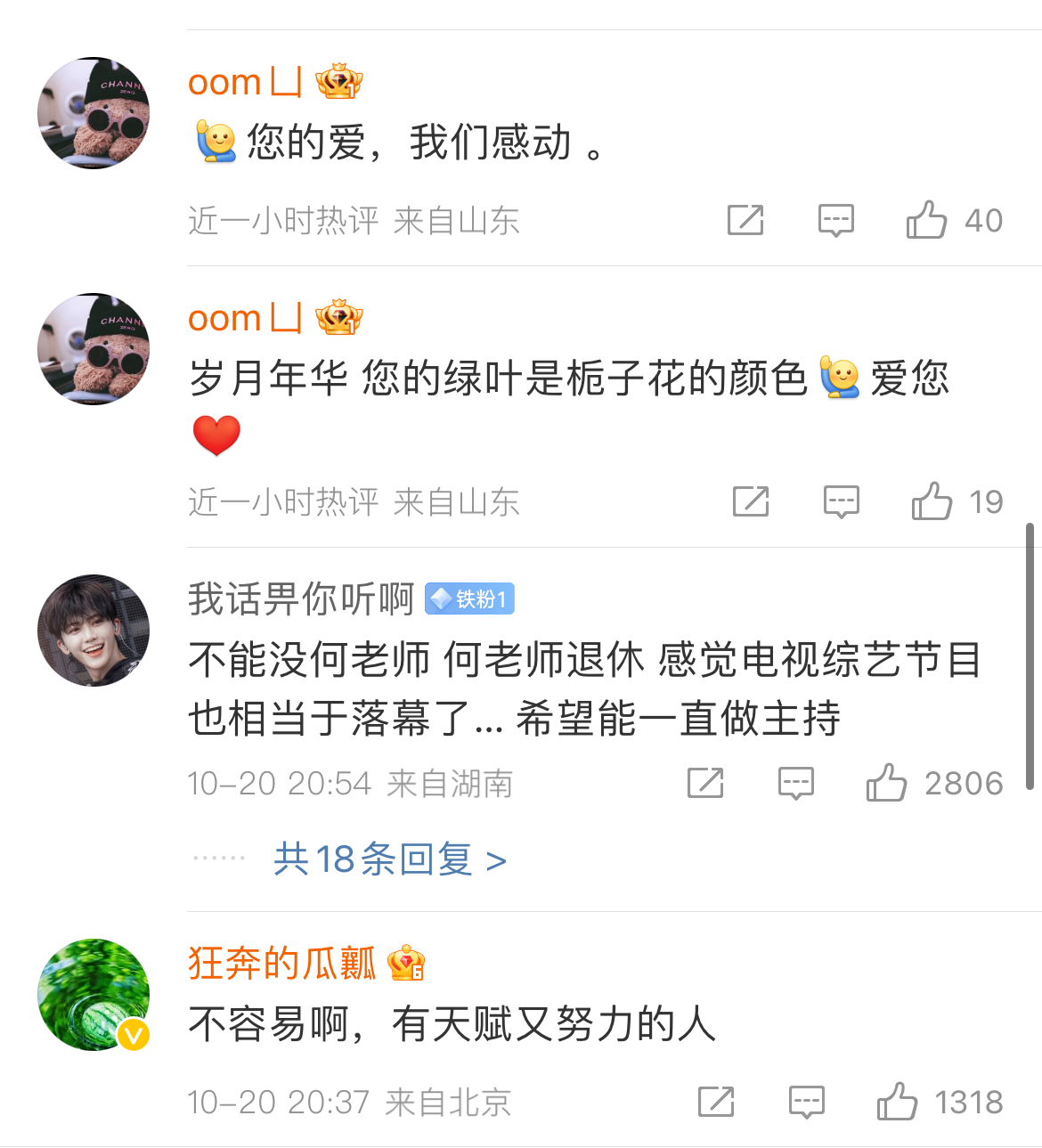Like the comment "您的爱，我们感动"

point(926,220)
